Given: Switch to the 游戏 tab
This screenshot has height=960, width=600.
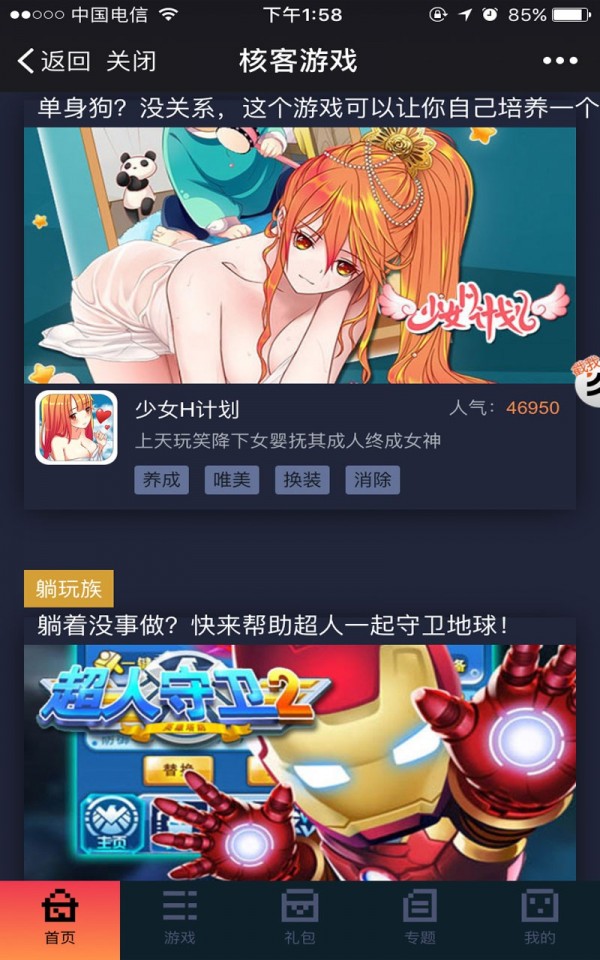Looking at the screenshot, I should (x=180, y=920).
